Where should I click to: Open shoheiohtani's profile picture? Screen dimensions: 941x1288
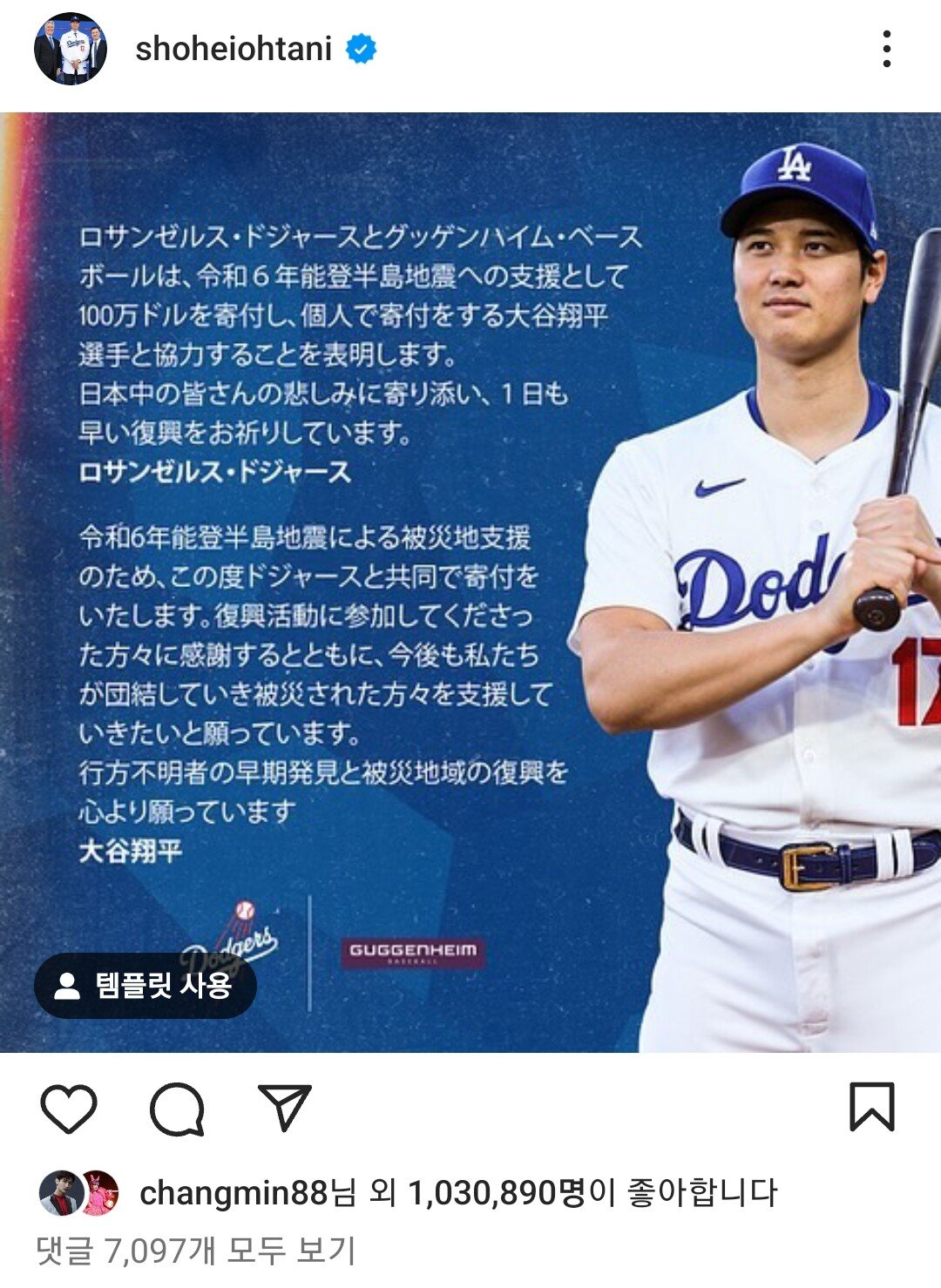coord(71,49)
